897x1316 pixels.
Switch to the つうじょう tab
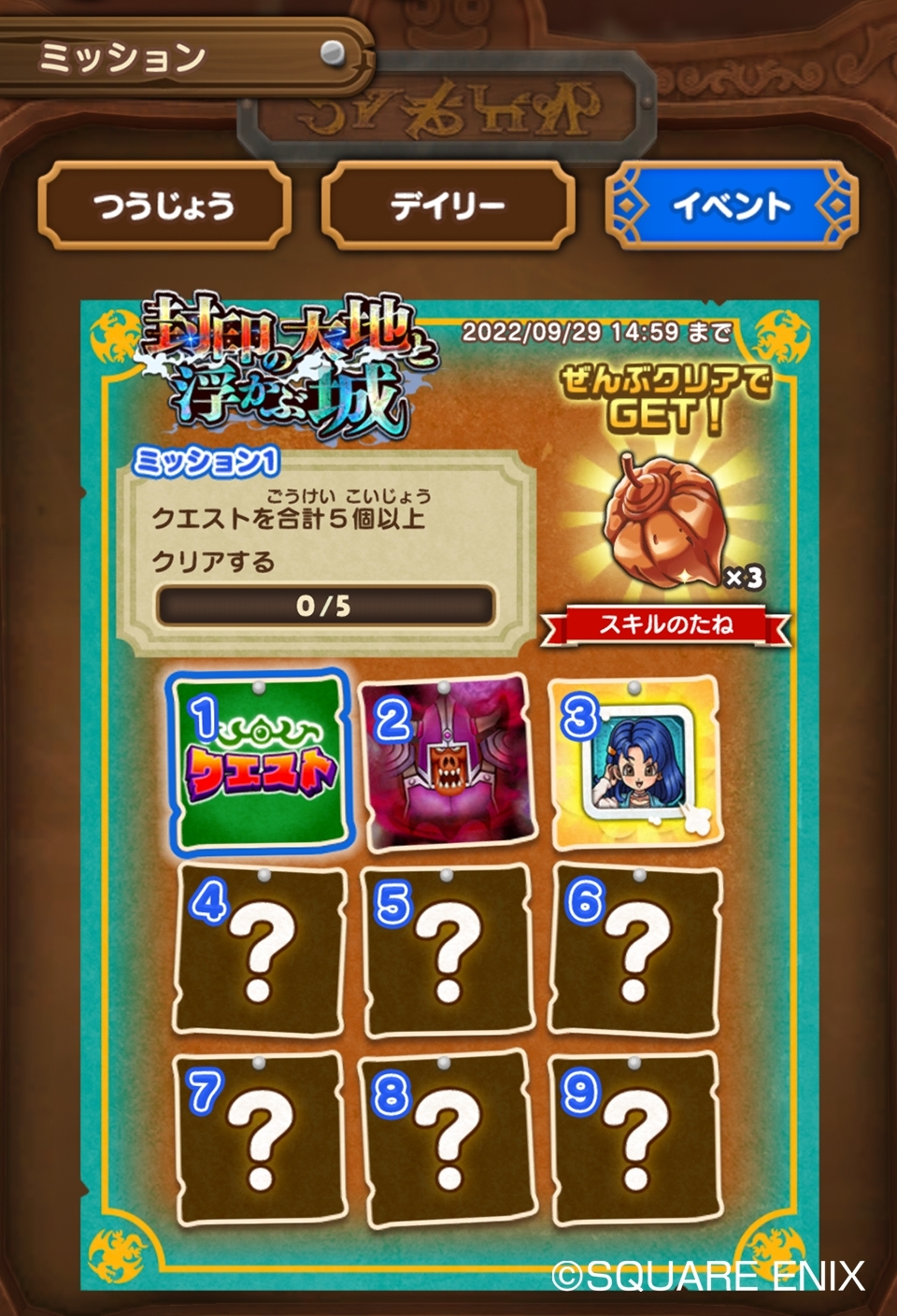pyautogui.click(x=164, y=205)
